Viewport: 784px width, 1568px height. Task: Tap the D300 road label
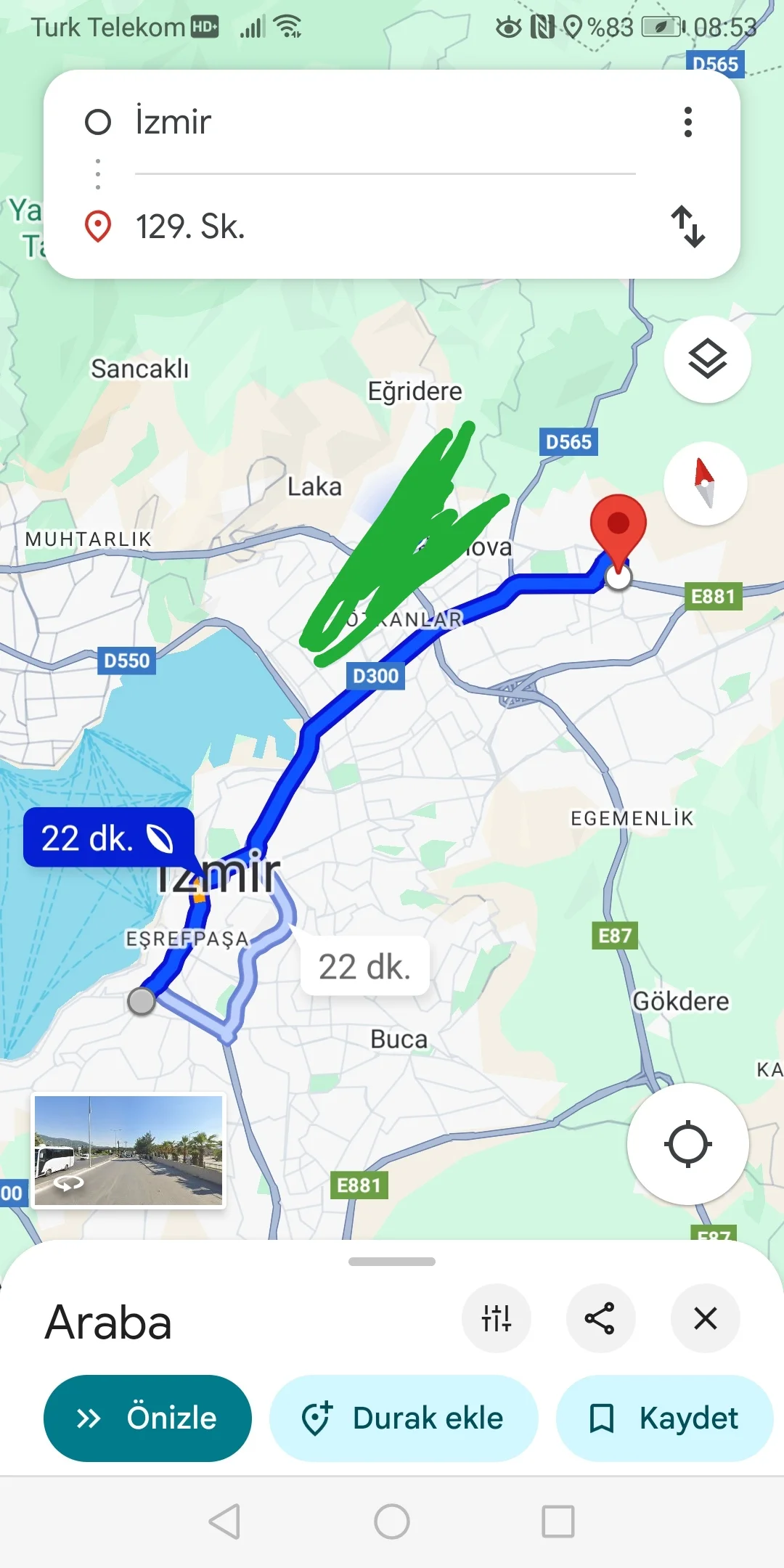(377, 676)
